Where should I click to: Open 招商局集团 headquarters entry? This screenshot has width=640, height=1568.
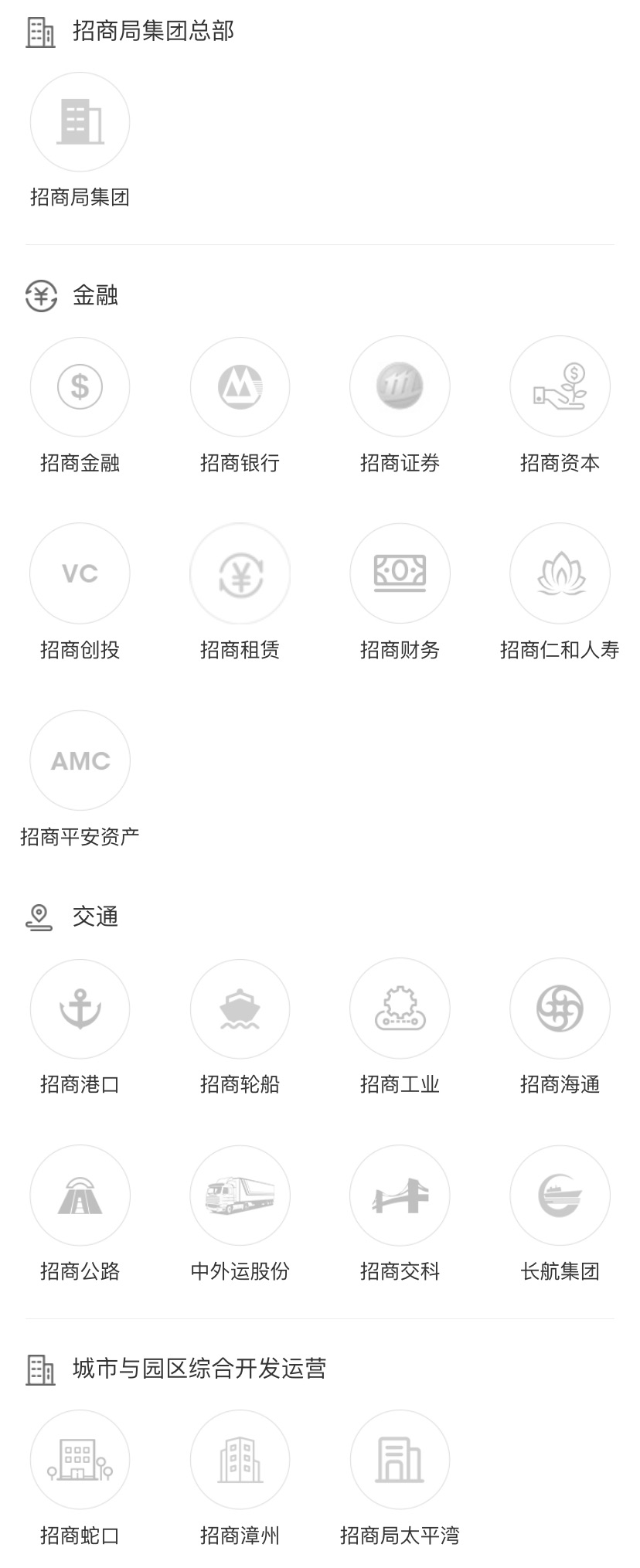[x=80, y=122]
